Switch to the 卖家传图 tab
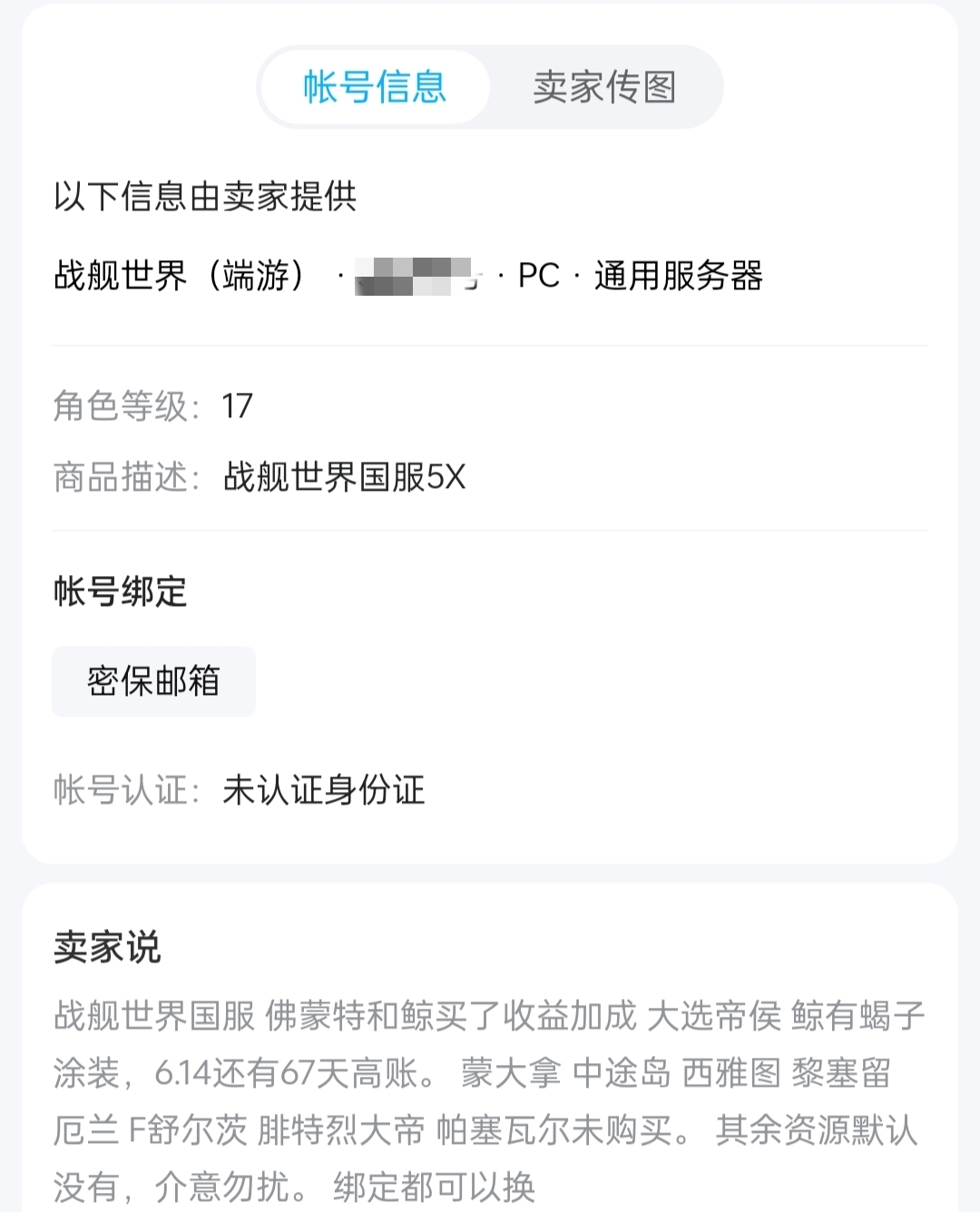Image resolution: width=980 pixels, height=1212 pixels. coord(604,87)
